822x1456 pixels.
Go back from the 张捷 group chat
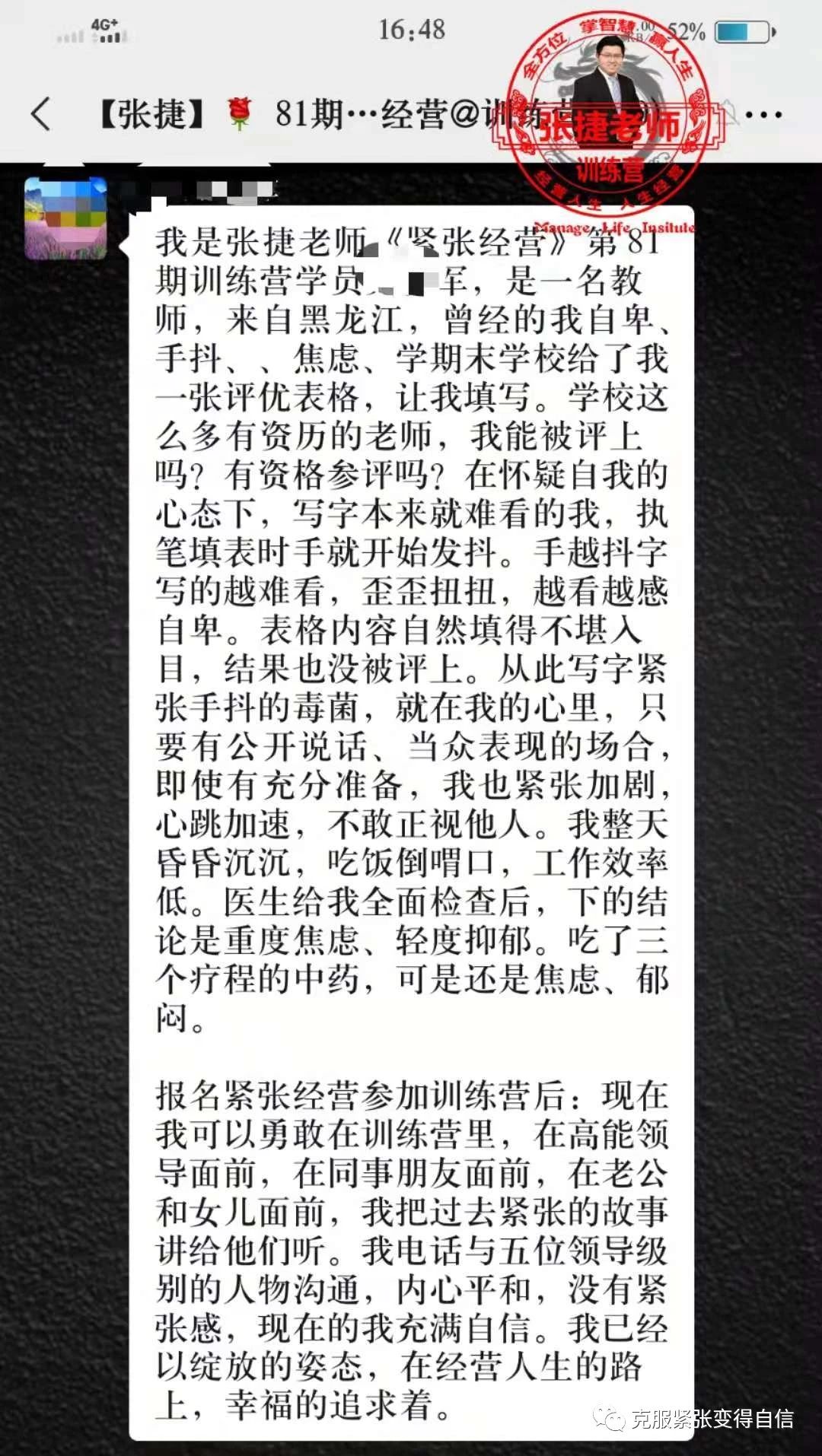point(41,115)
